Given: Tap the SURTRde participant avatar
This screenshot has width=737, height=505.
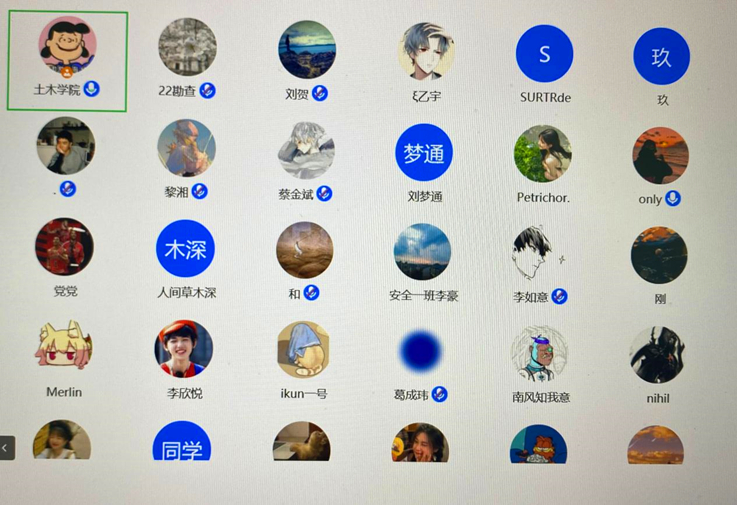Looking at the screenshot, I should (544, 54).
